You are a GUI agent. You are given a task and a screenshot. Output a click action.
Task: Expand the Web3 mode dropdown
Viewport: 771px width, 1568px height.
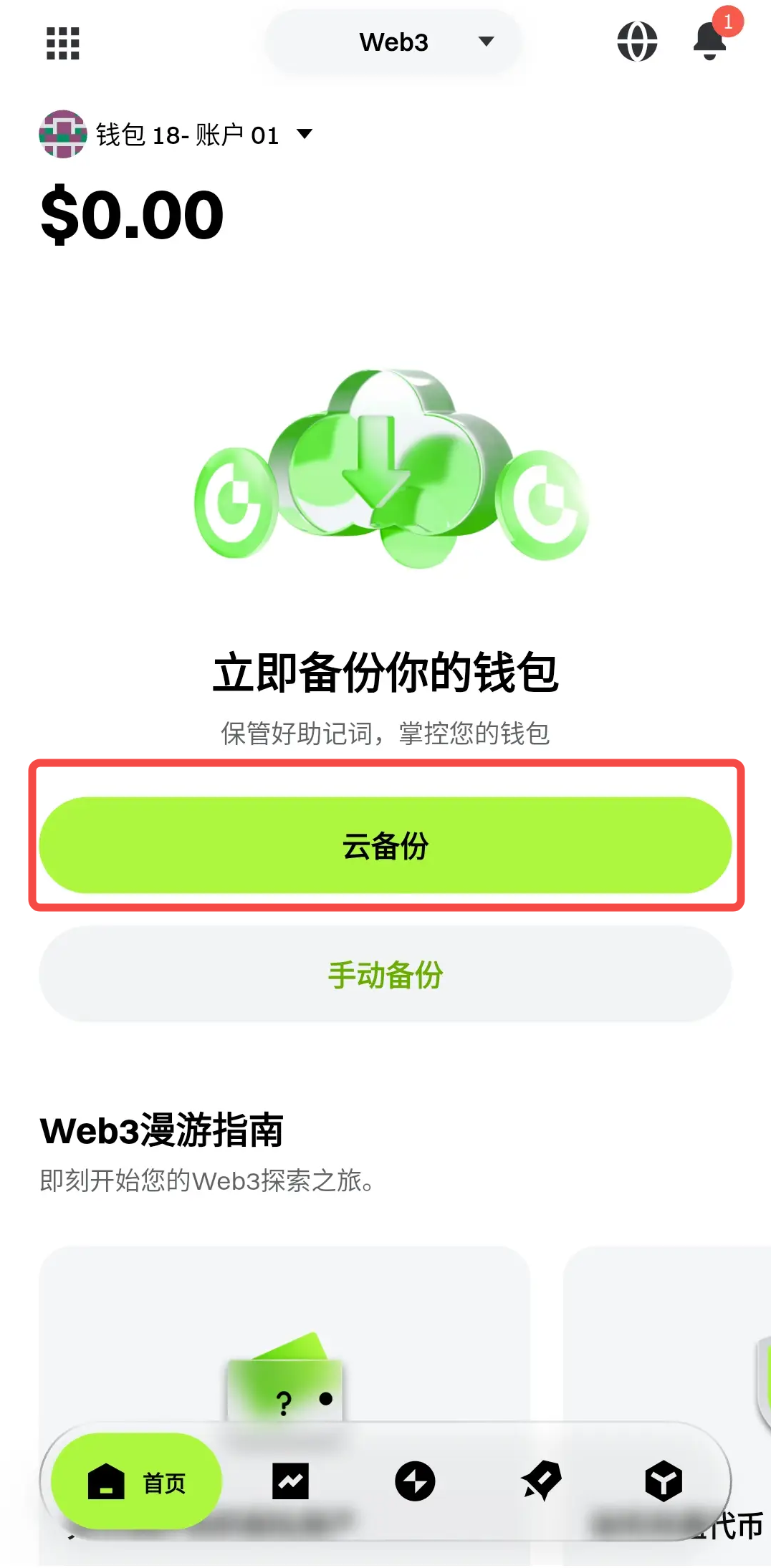393,42
